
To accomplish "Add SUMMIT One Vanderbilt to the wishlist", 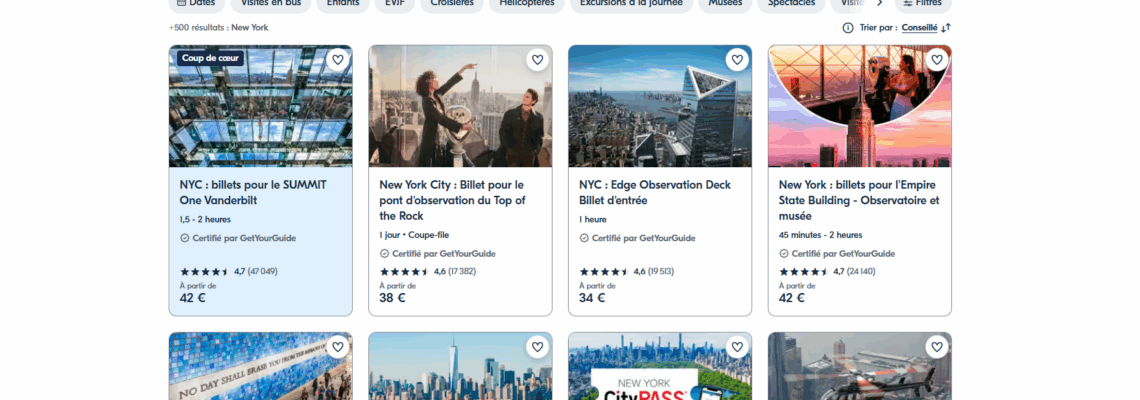I will click(337, 60).
